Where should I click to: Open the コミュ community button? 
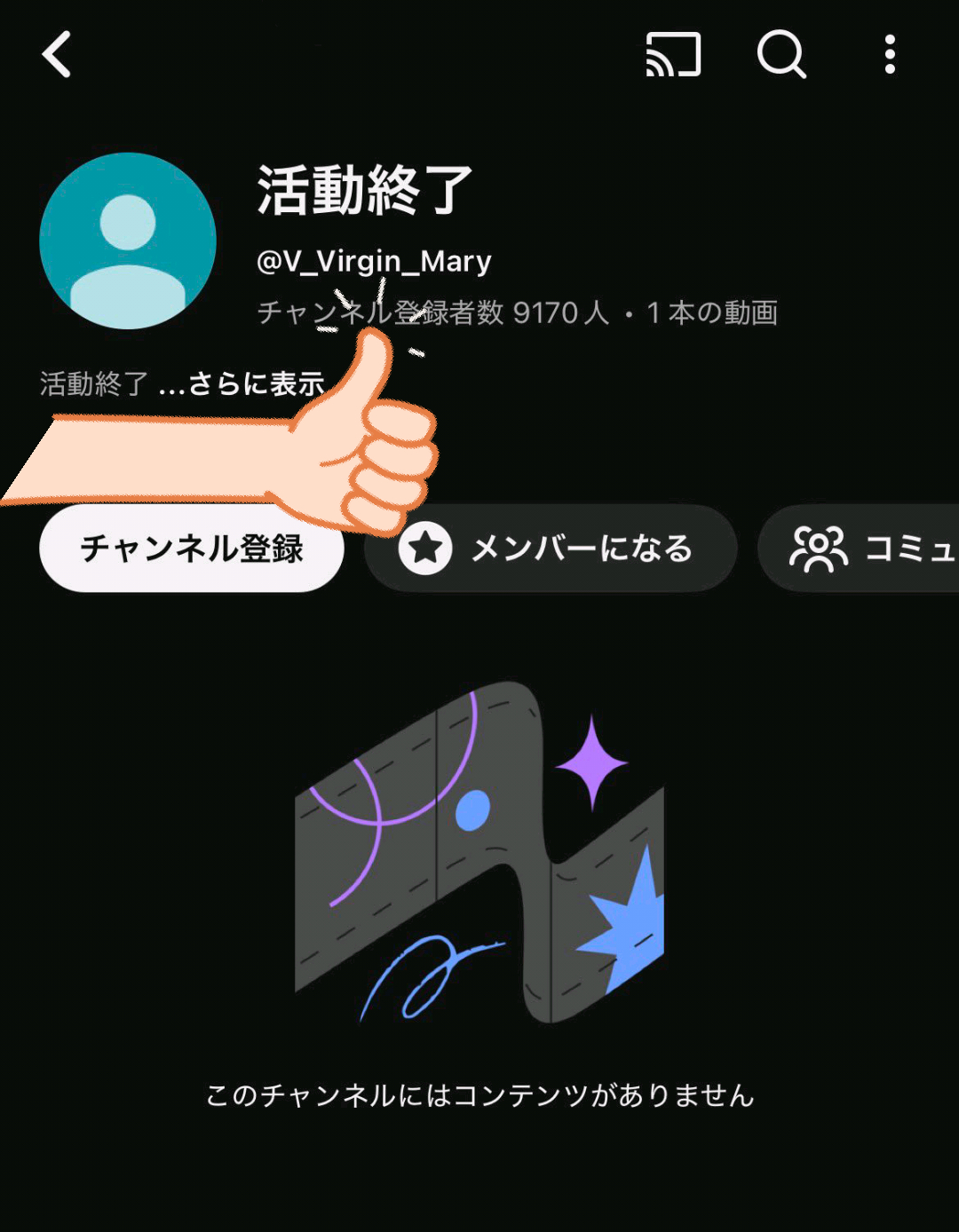pos(859,549)
